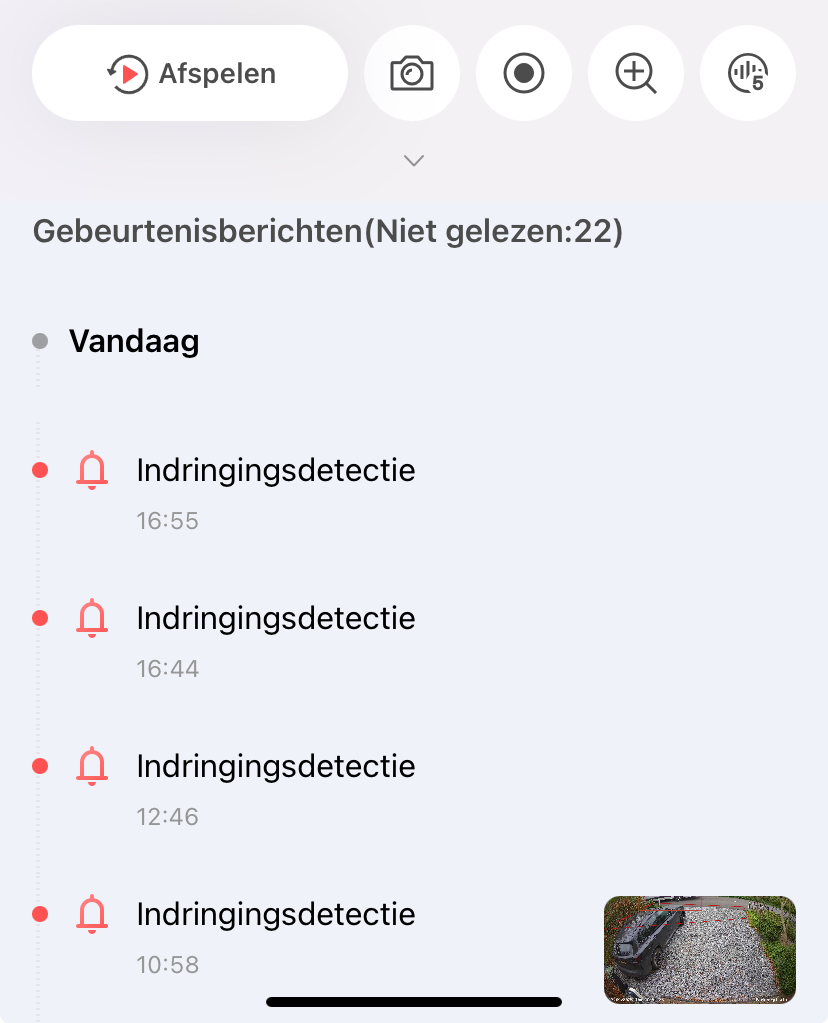Open the audio noise level icon
828x1023 pixels.
(x=748, y=74)
